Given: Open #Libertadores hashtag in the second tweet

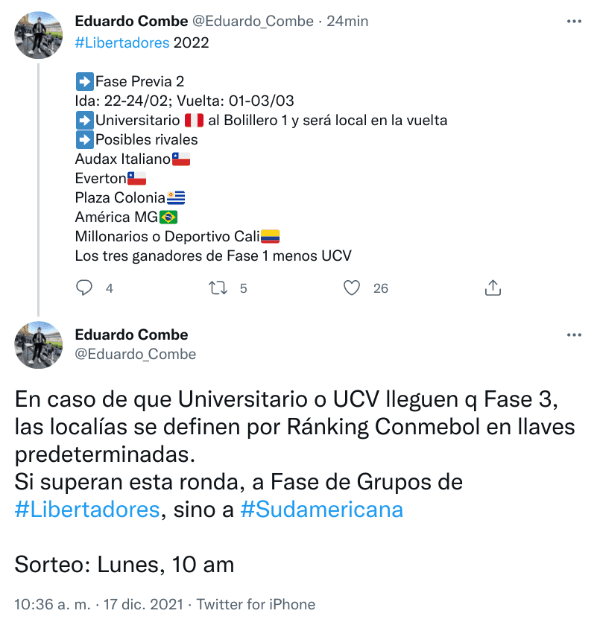Looking at the screenshot, I should (87, 509).
